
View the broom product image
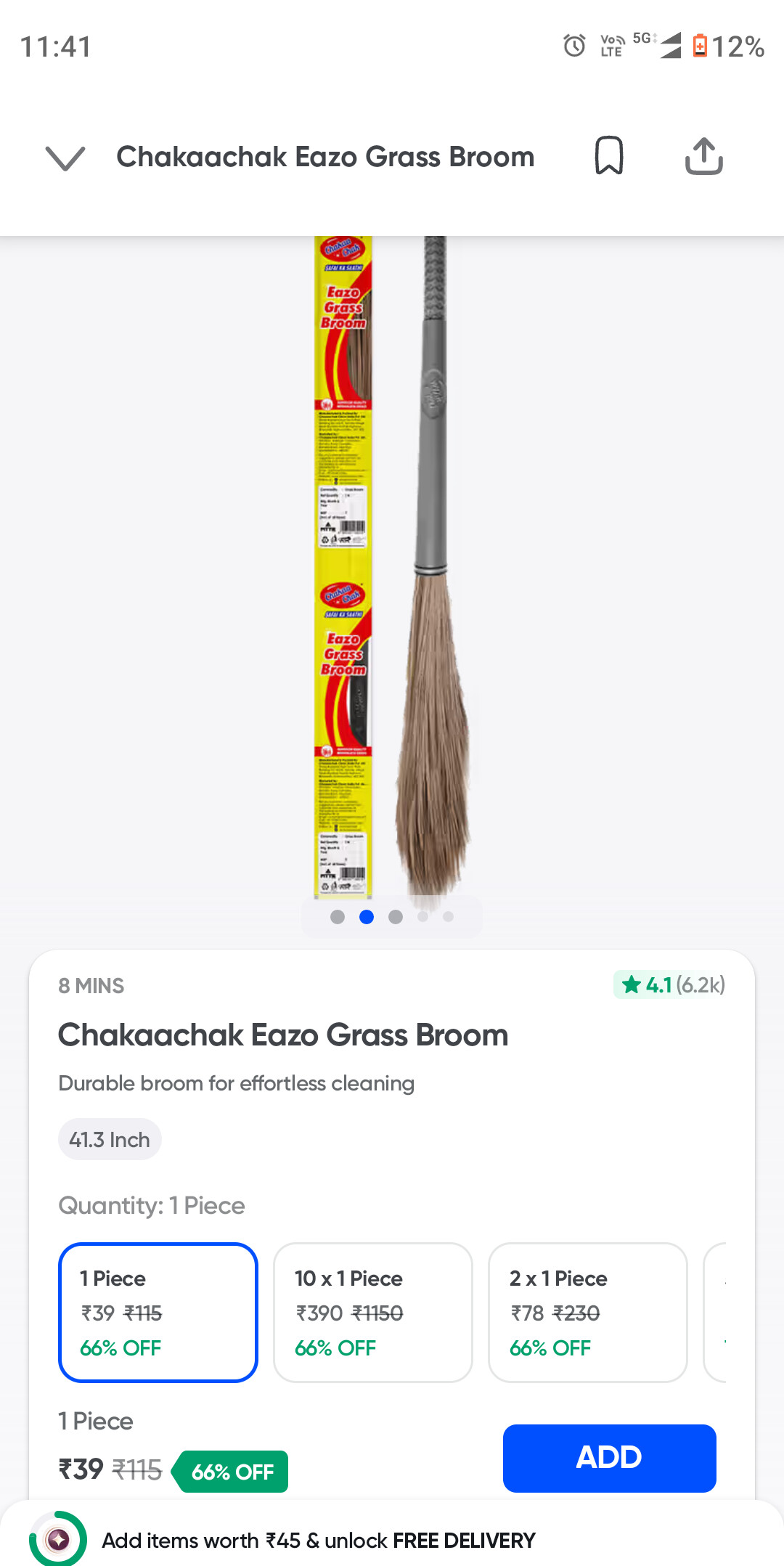tap(392, 566)
